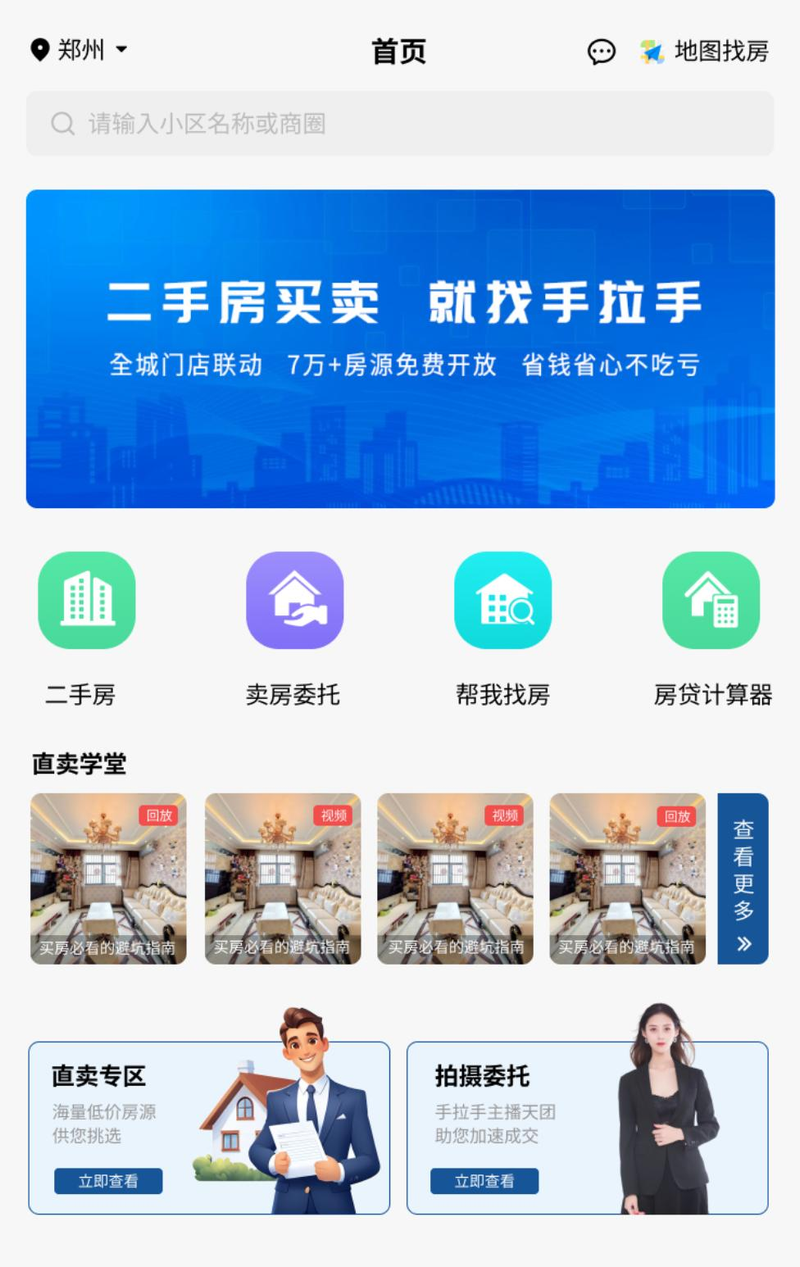The width and height of the screenshot is (800, 1267).
Task: Click 立即查看 in the 直卖专区 card
Action: [x=108, y=1181]
